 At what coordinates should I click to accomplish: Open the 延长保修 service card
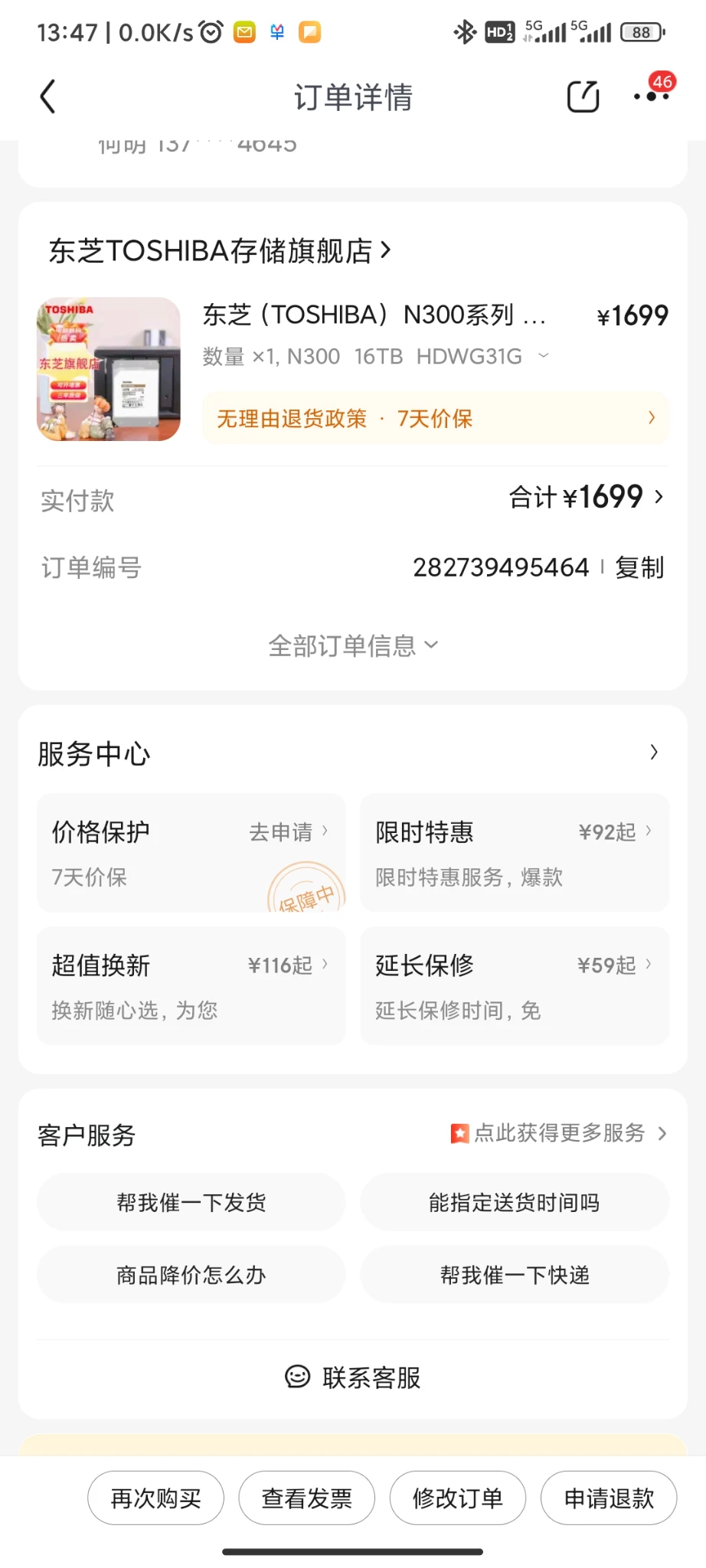[514, 986]
